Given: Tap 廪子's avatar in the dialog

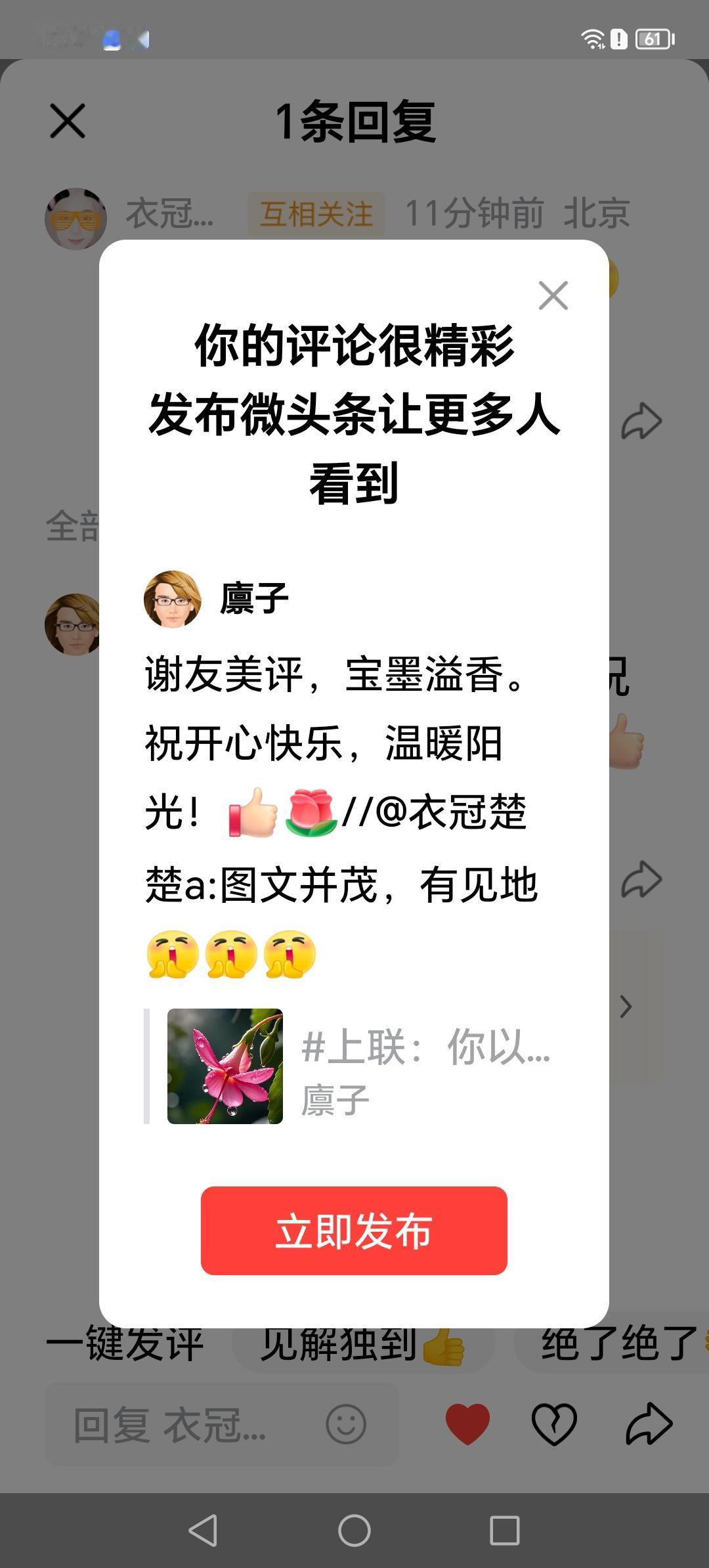Looking at the screenshot, I should coord(174,598).
